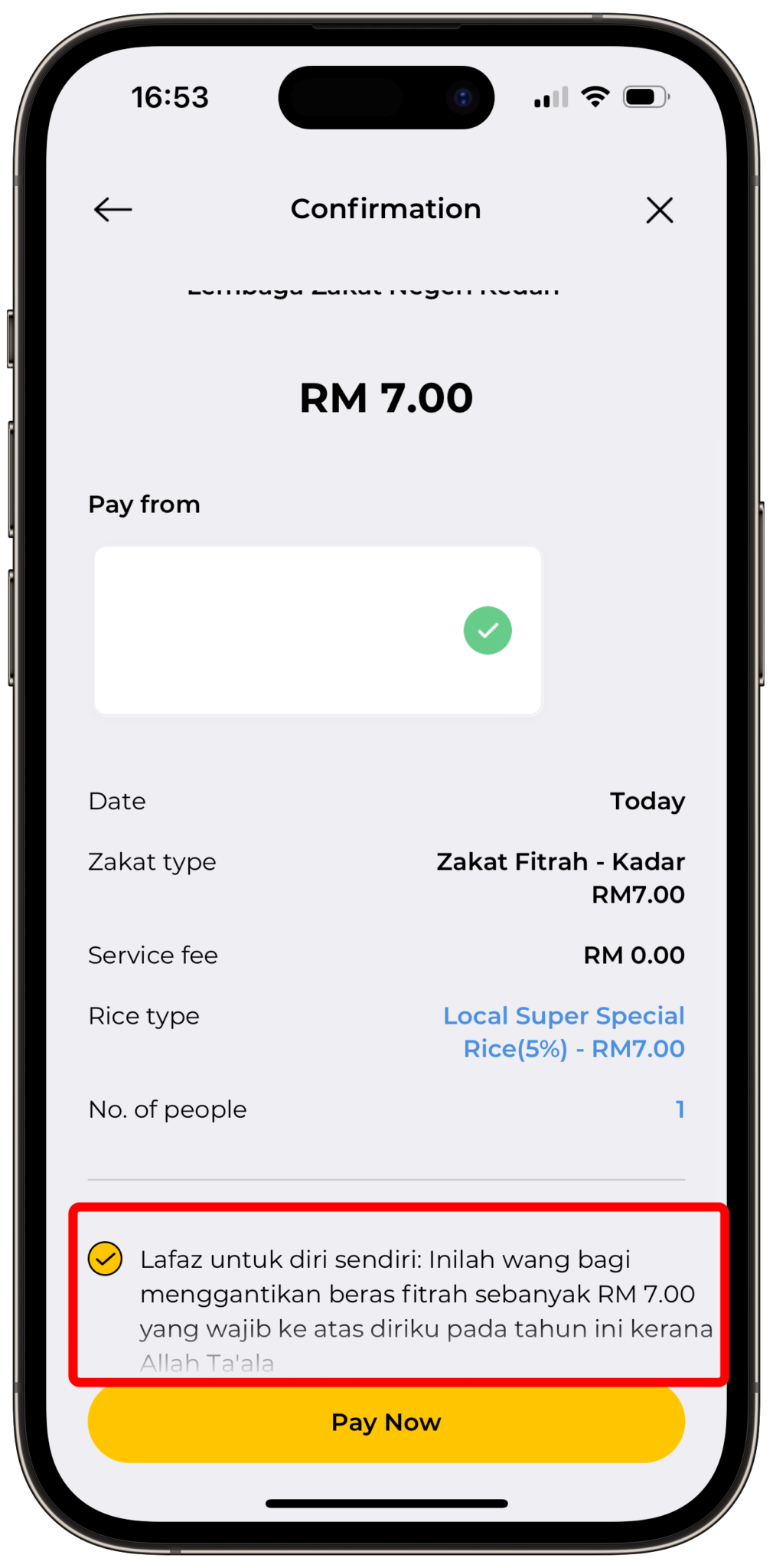
Task: Tap the Pay Now button
Action: pyautogui.click(x=386, y=1423)
